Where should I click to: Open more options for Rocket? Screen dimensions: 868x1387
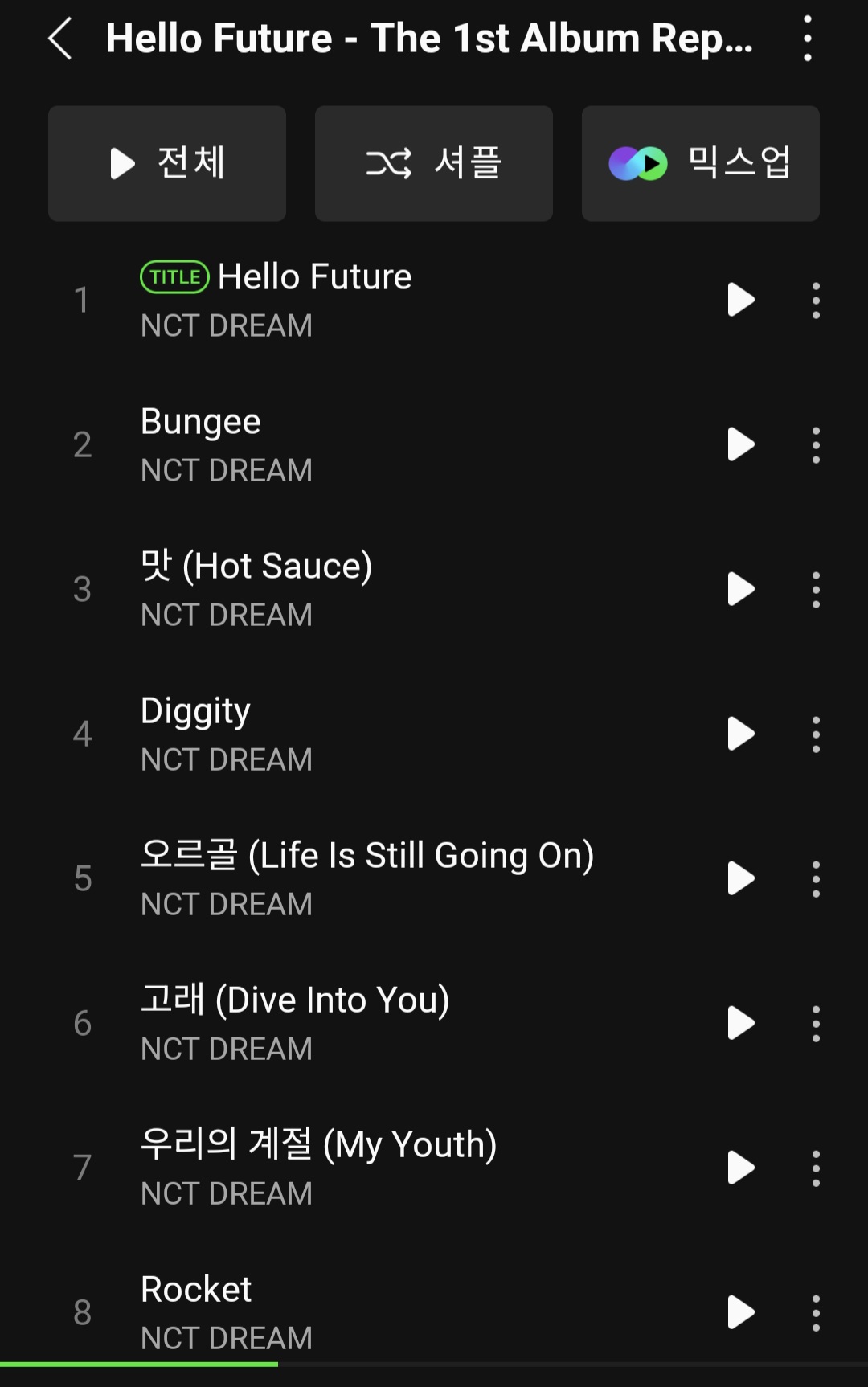tap(816, 1312)
